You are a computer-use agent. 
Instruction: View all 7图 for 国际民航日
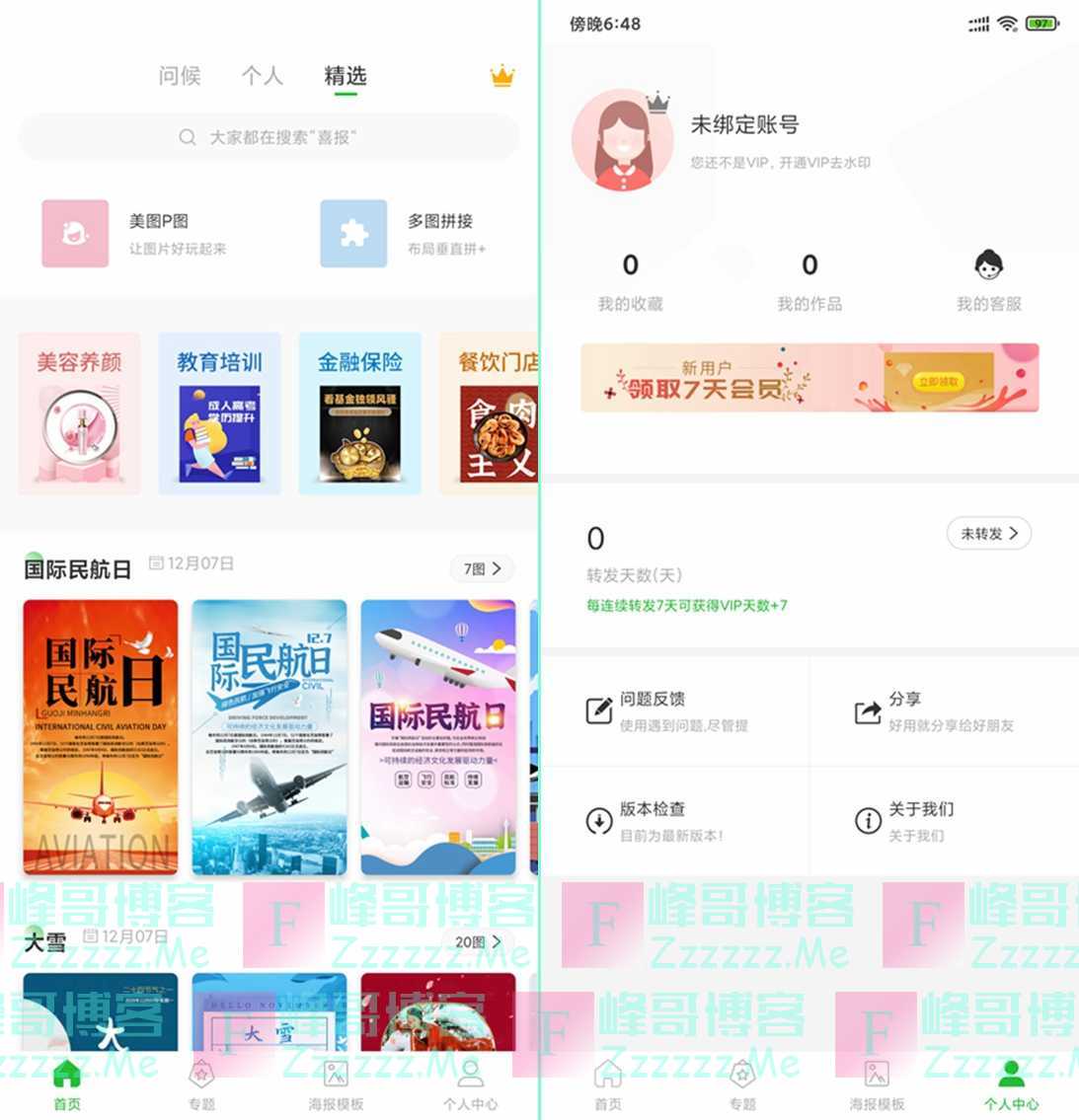pos(483,568)
